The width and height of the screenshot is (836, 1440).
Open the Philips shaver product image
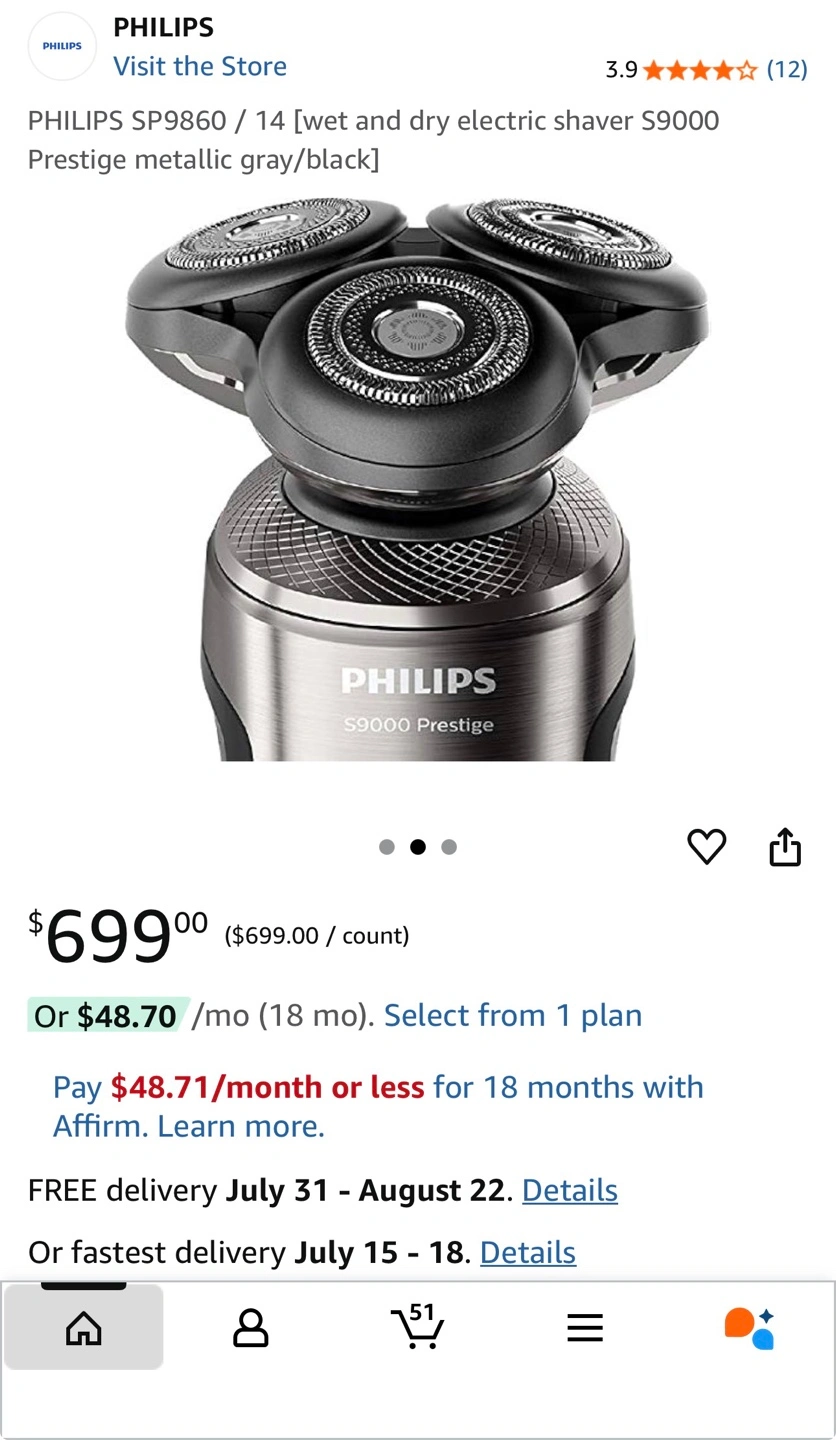[x=418, y=479]
